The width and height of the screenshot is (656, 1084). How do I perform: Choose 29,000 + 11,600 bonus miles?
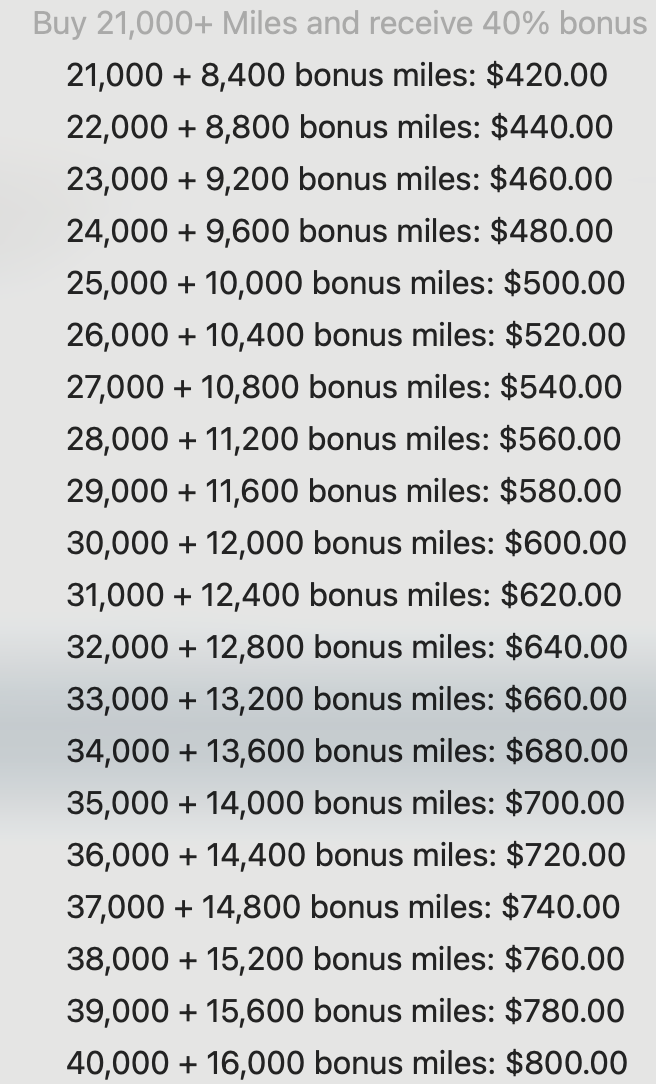tap(343, 491)
